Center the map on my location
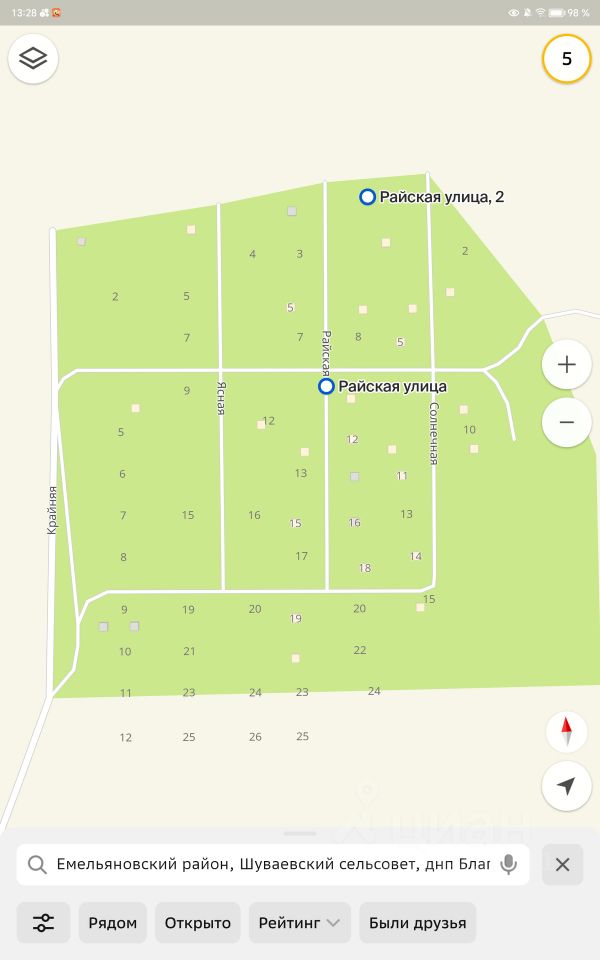Viewport: 600px width, 960px height. [x=566, y=786]
